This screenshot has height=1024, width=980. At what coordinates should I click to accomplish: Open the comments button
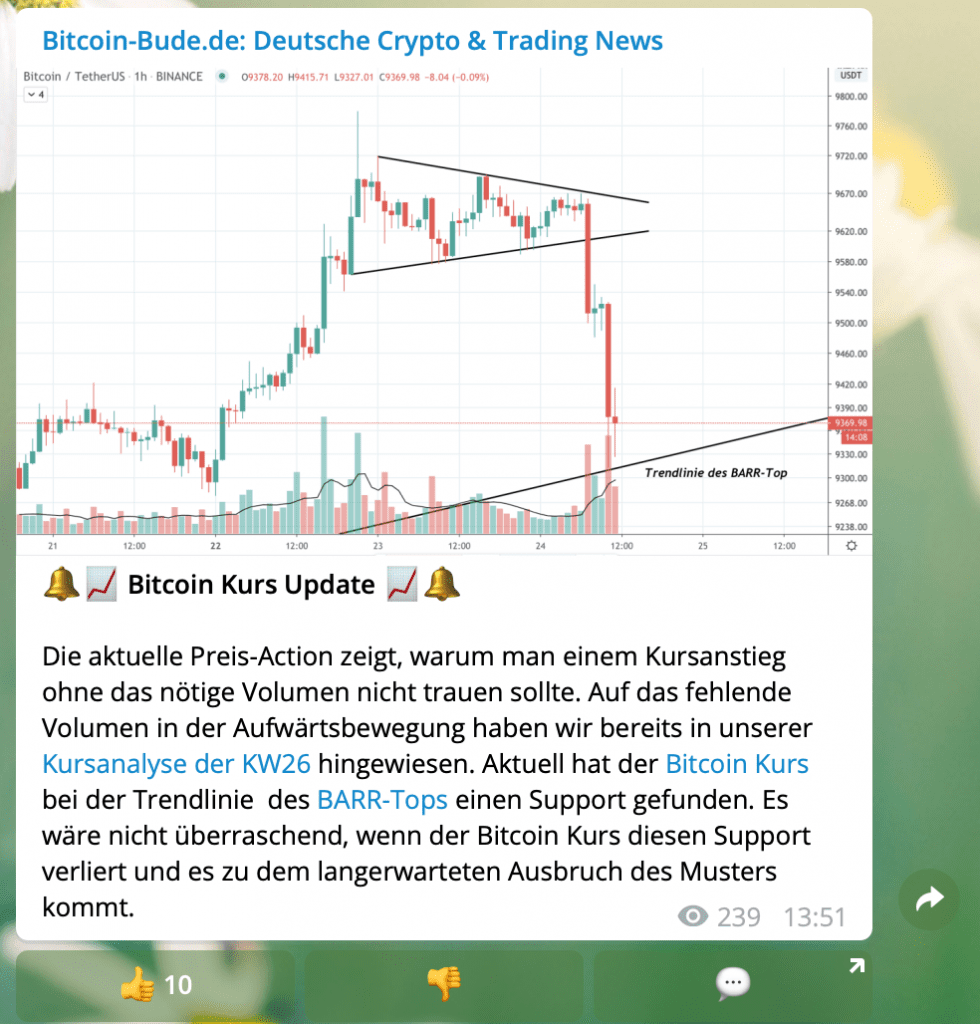[x=733, y=985]
